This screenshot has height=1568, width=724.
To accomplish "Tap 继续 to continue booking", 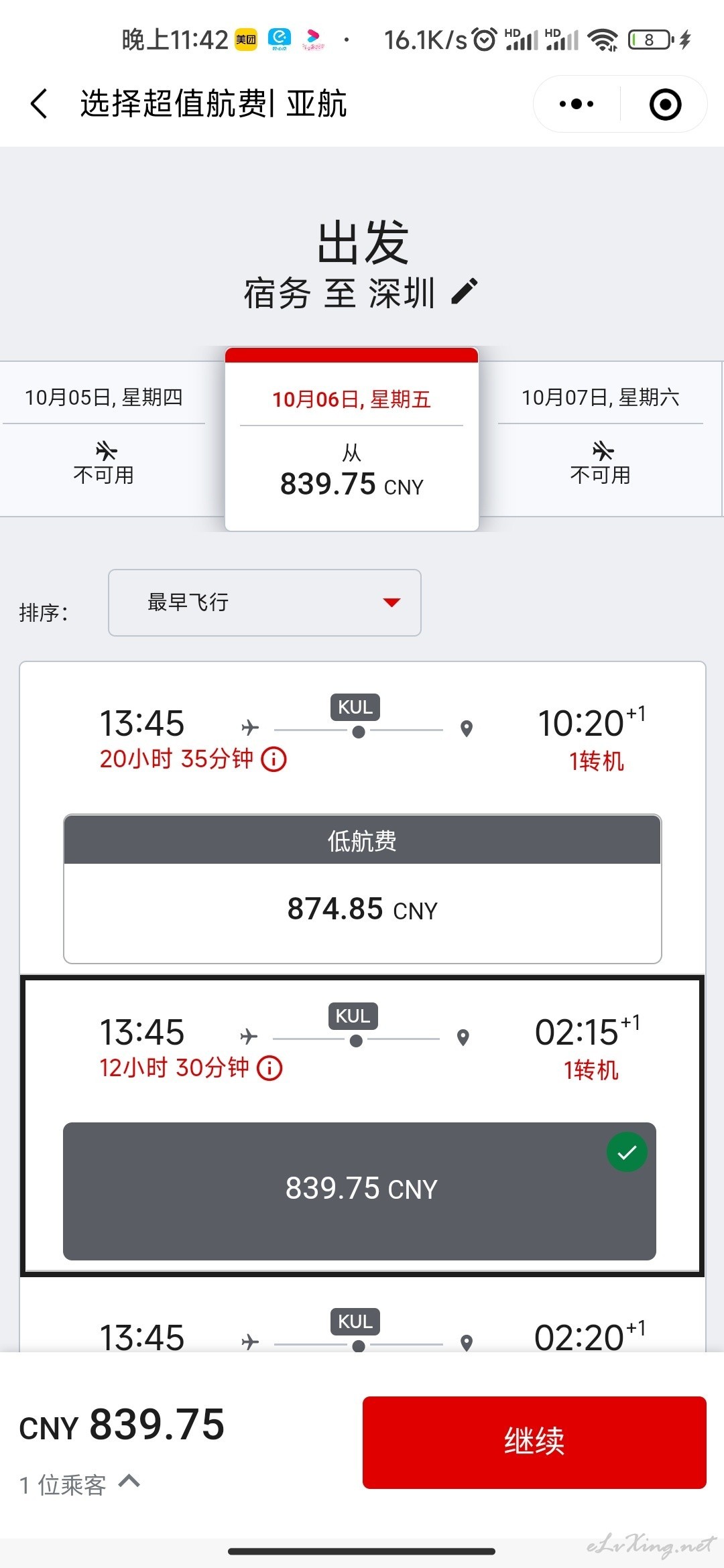I will coord(534,1443).
